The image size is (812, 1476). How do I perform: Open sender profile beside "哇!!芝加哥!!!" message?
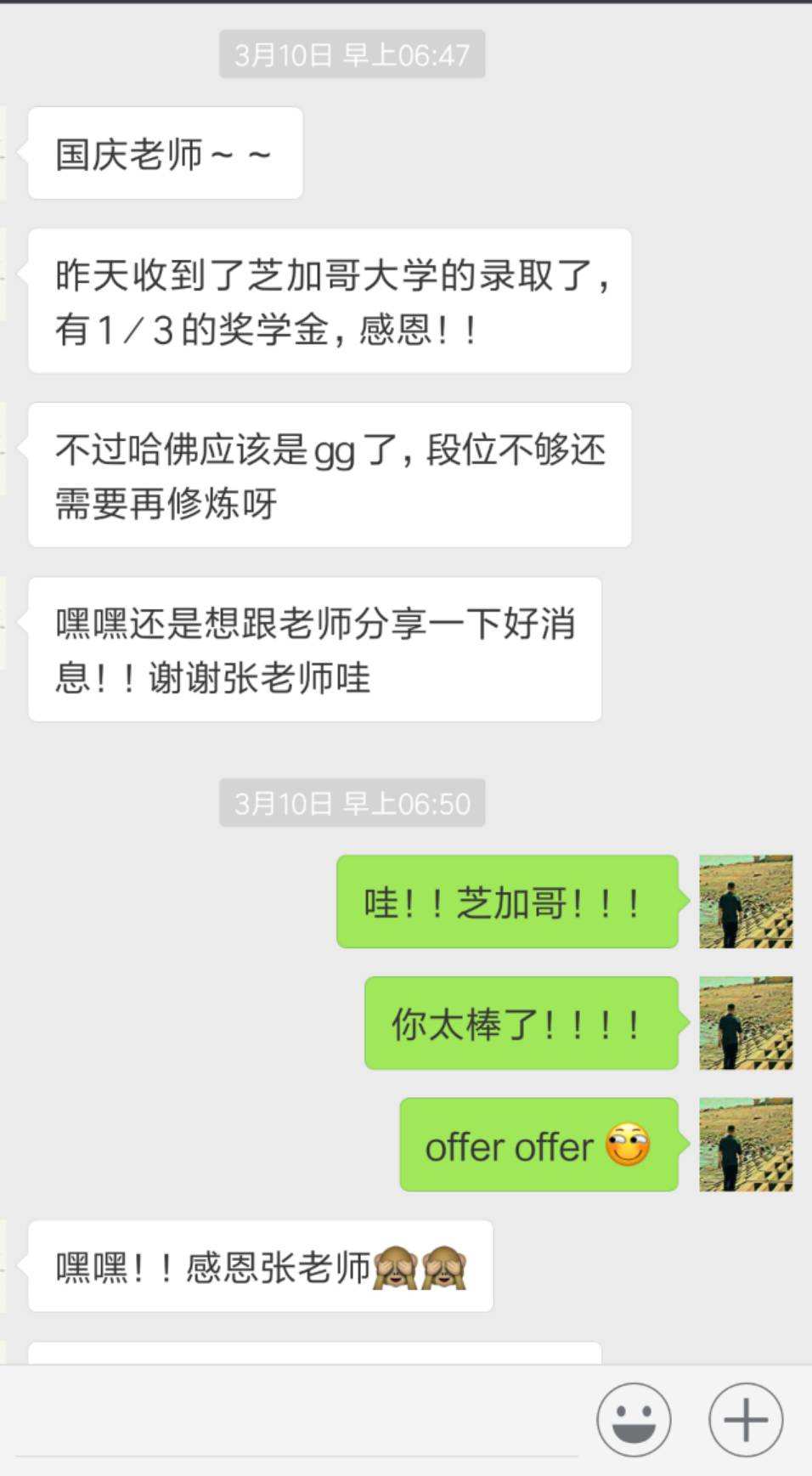(746, 902)
